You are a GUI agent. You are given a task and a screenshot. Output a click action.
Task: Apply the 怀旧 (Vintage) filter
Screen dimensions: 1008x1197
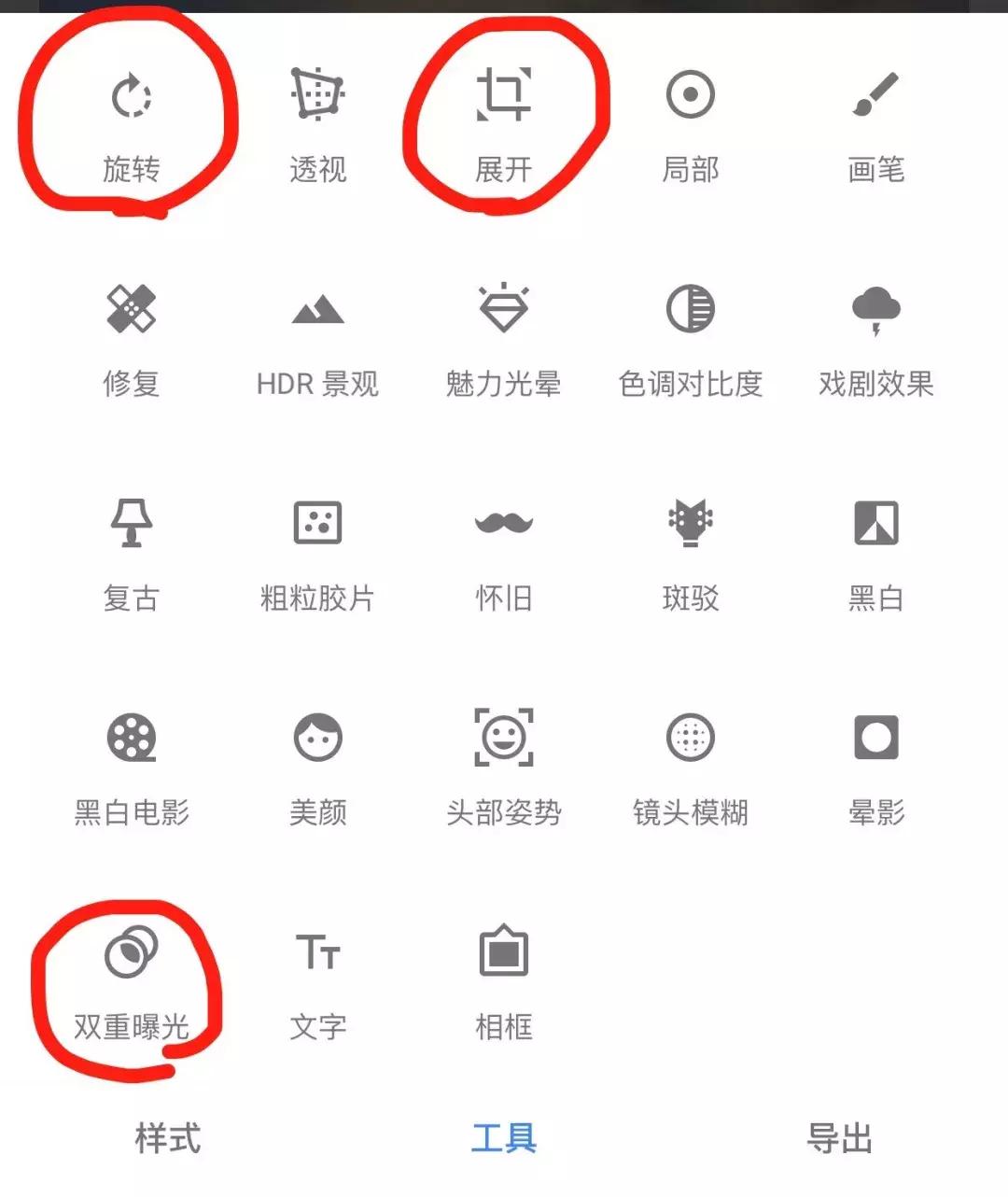tap(504, 553)
